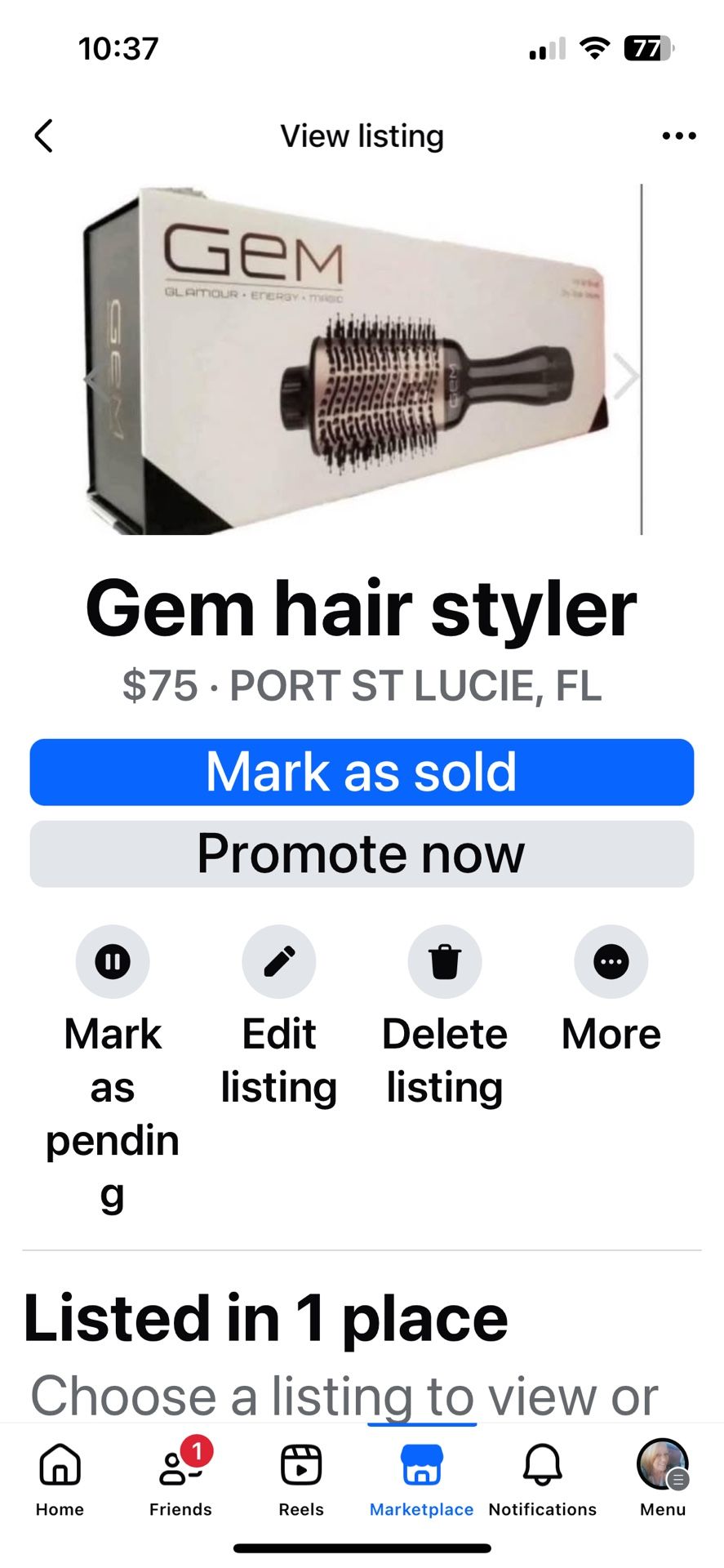724x1568 pixels.
Task: Show the previous listing photo
Action: tap(93, 378)
